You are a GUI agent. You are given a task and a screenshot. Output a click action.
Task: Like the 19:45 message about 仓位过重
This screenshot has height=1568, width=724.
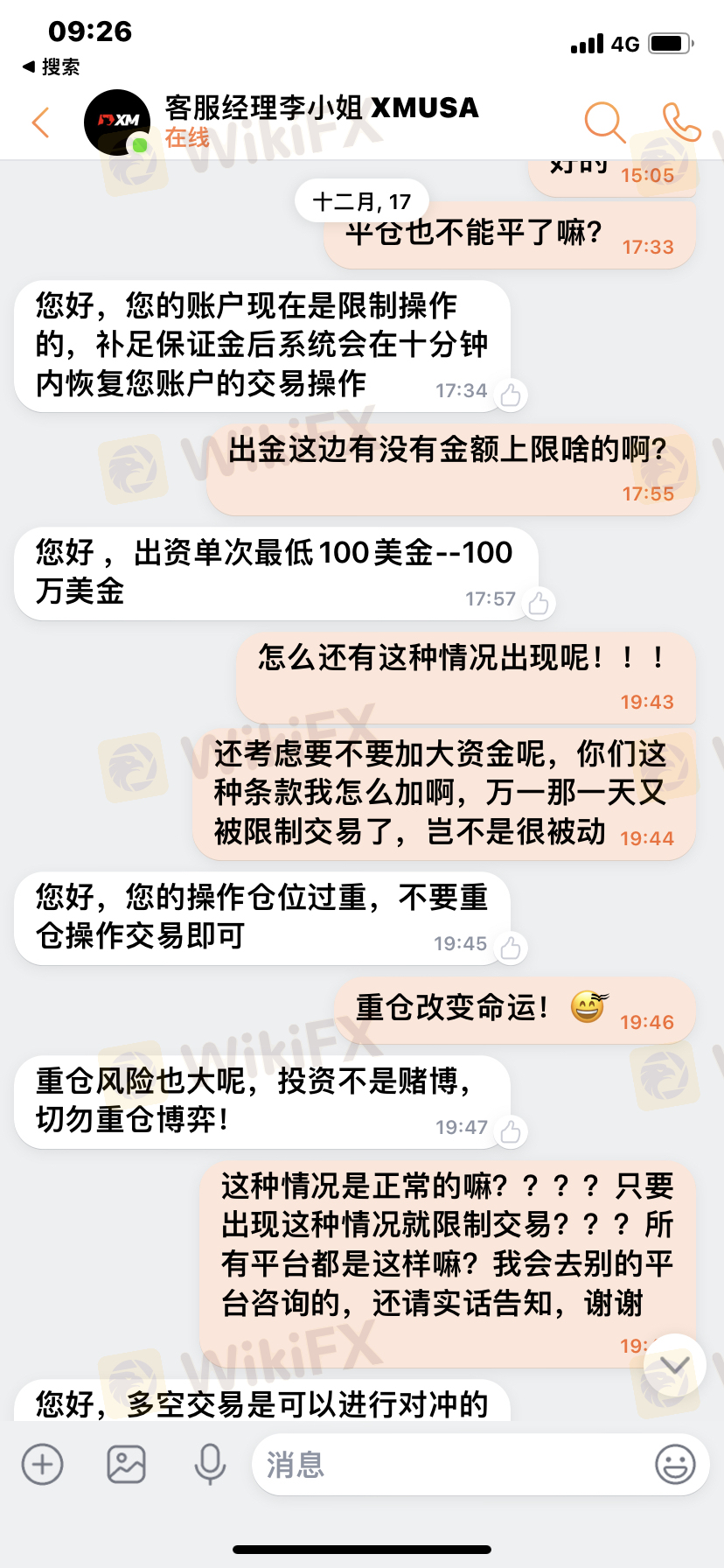[x=511, y=948]
